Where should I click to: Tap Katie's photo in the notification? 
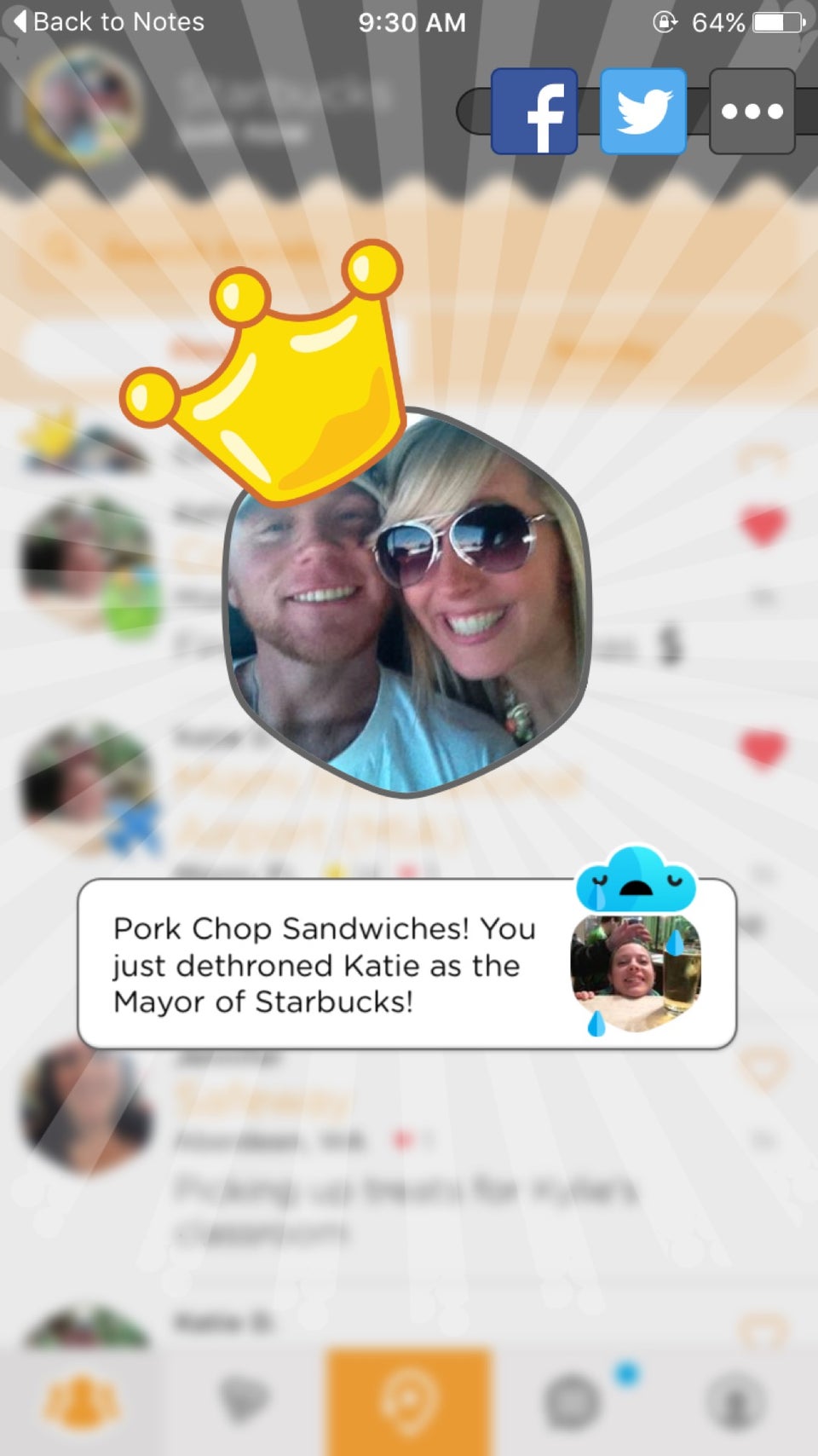pyautogui.click(x=636, y=974)
